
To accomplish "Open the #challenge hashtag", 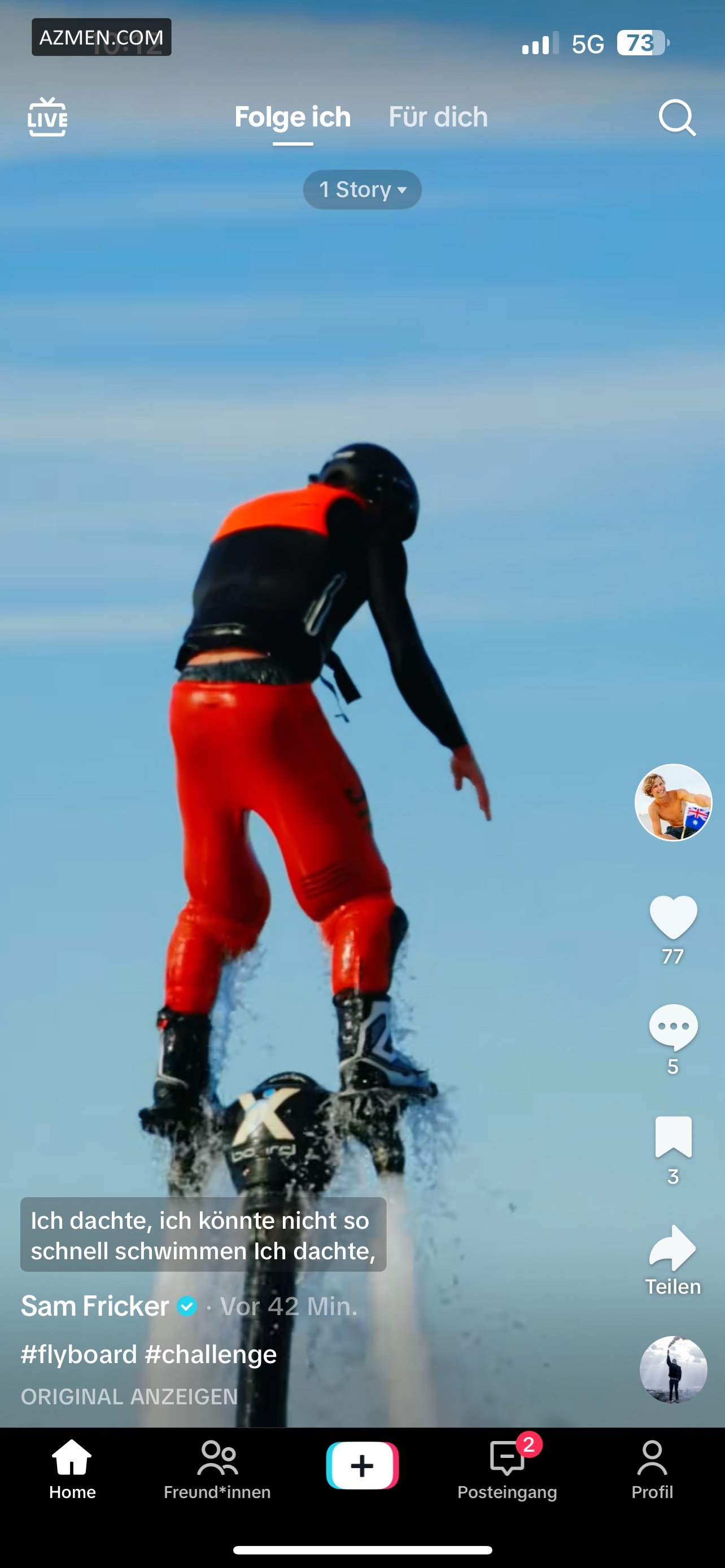I will 211,1354.
